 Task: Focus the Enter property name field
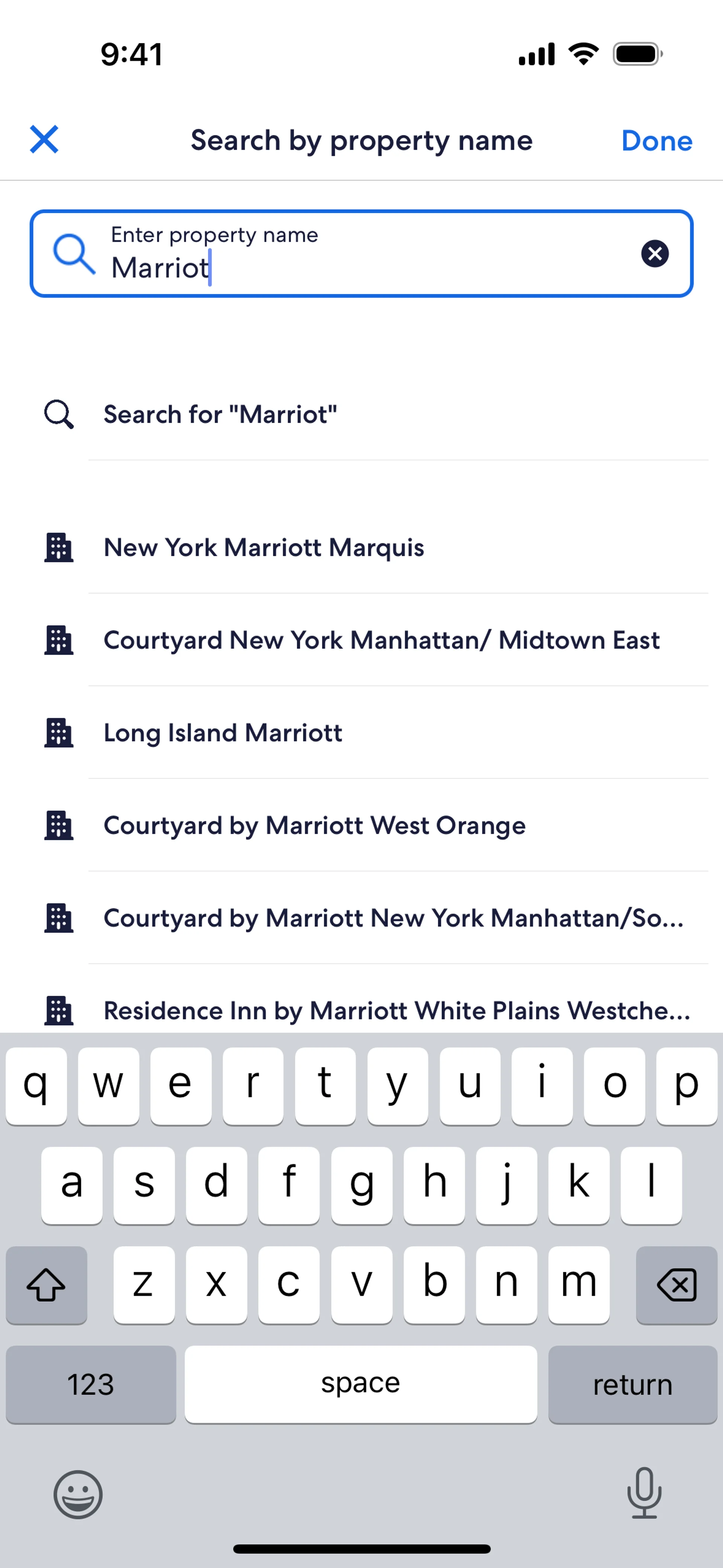[361, 254]
